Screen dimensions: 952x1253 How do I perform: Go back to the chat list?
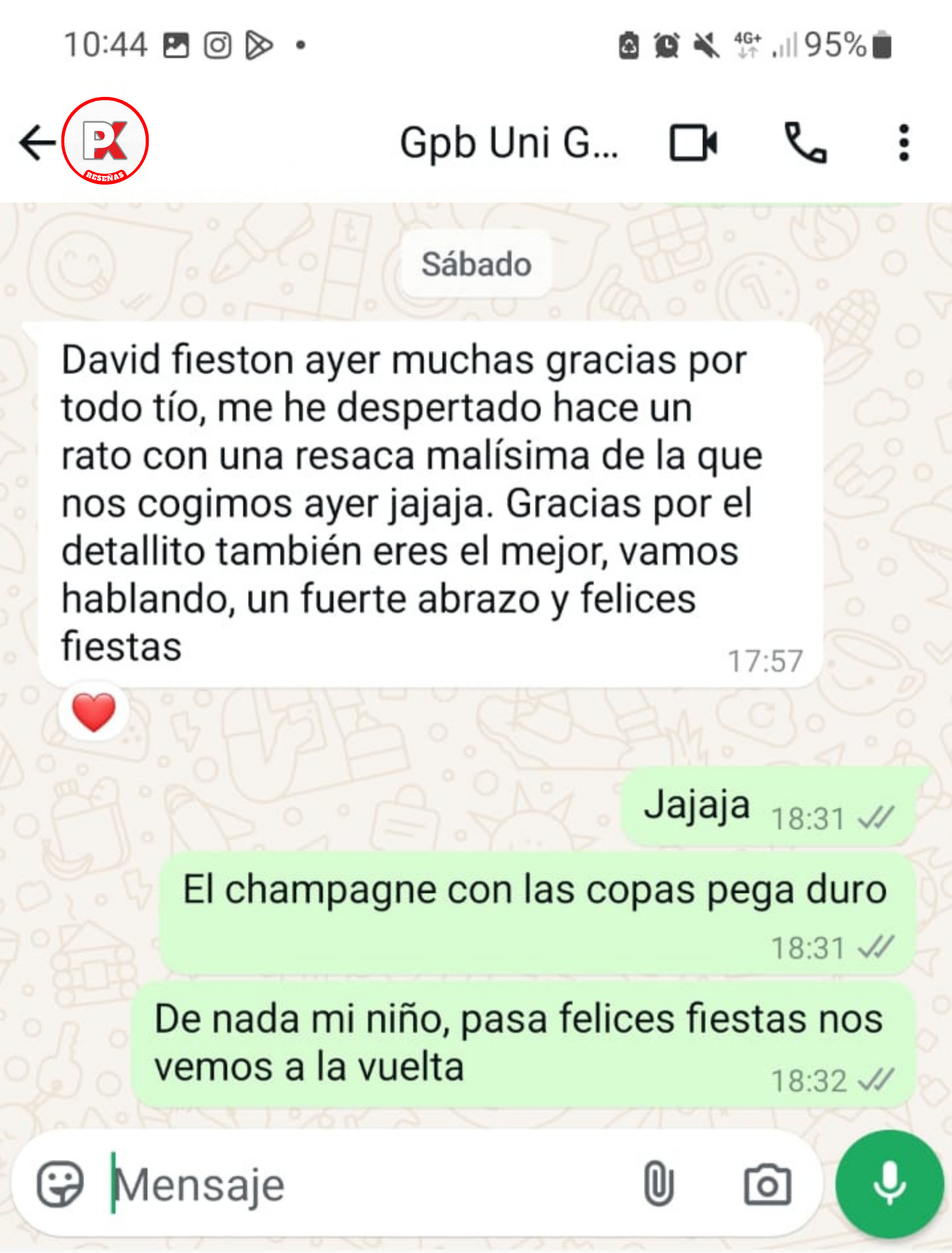tap(35, 142)
